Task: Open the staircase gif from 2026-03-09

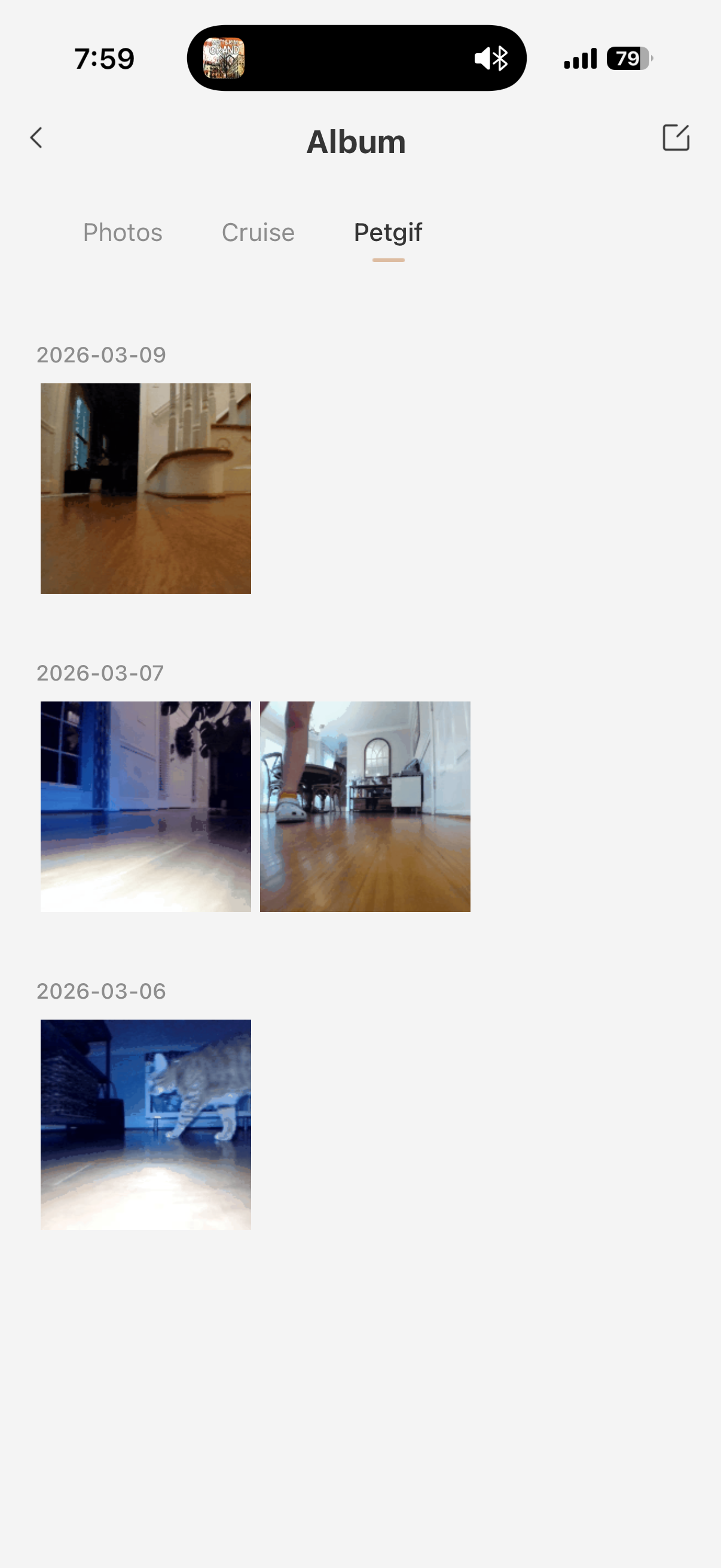Action: point(145,488)
